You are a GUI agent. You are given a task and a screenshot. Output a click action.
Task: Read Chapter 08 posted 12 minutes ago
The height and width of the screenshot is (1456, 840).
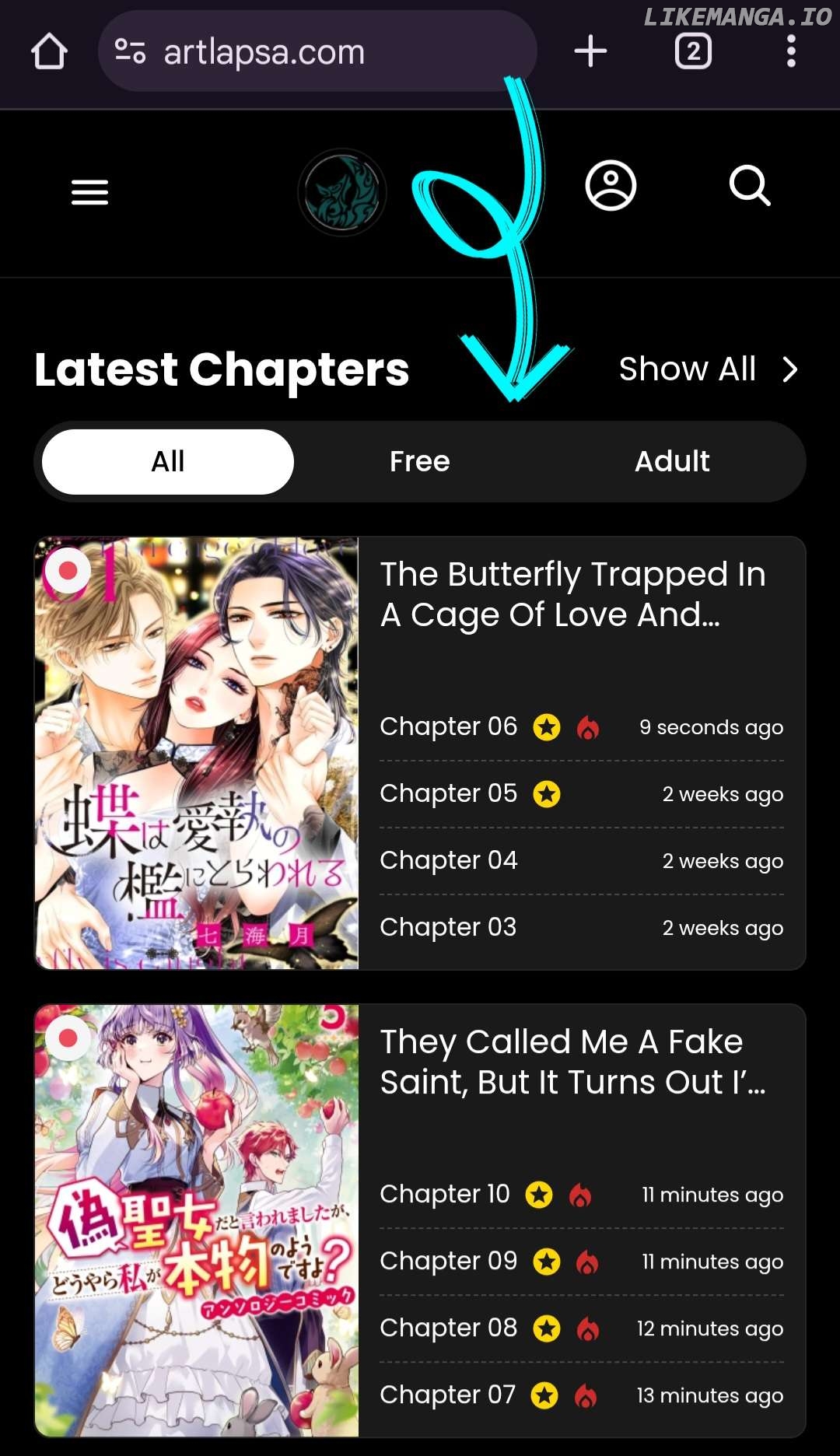tap(448, 1328)
